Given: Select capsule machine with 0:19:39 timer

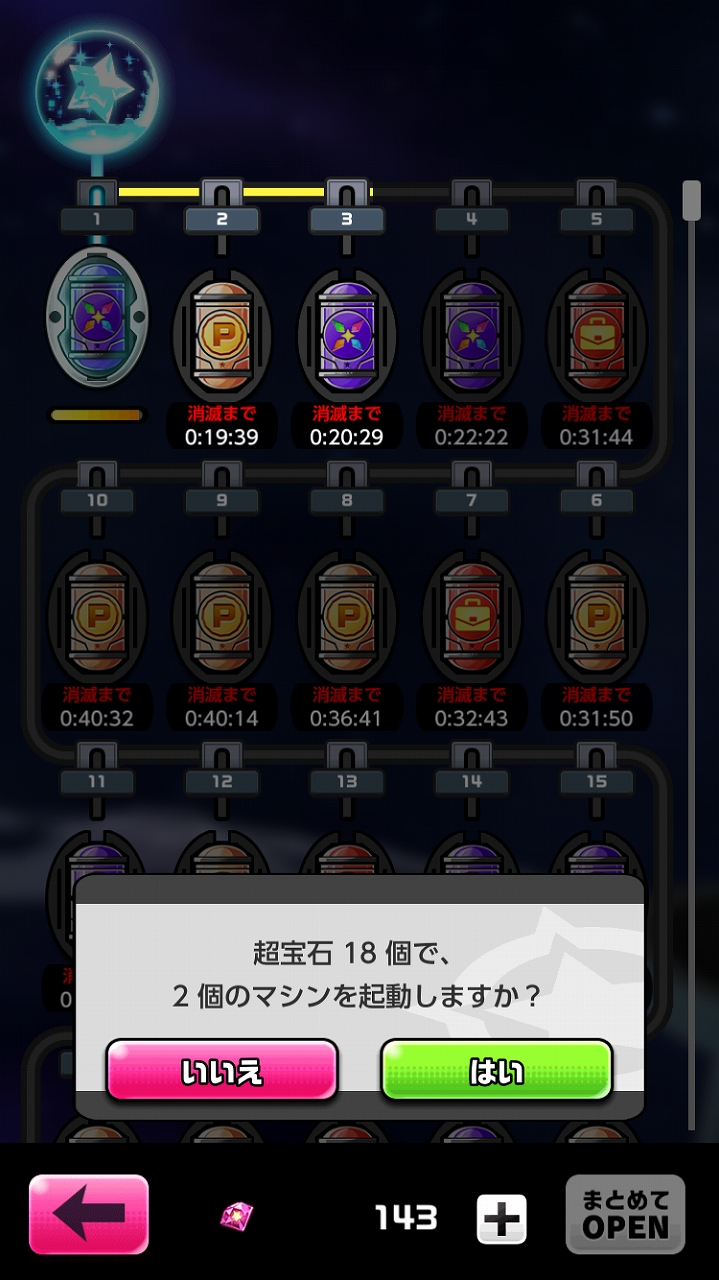Looking at the screenshot, I should point(222,335).
